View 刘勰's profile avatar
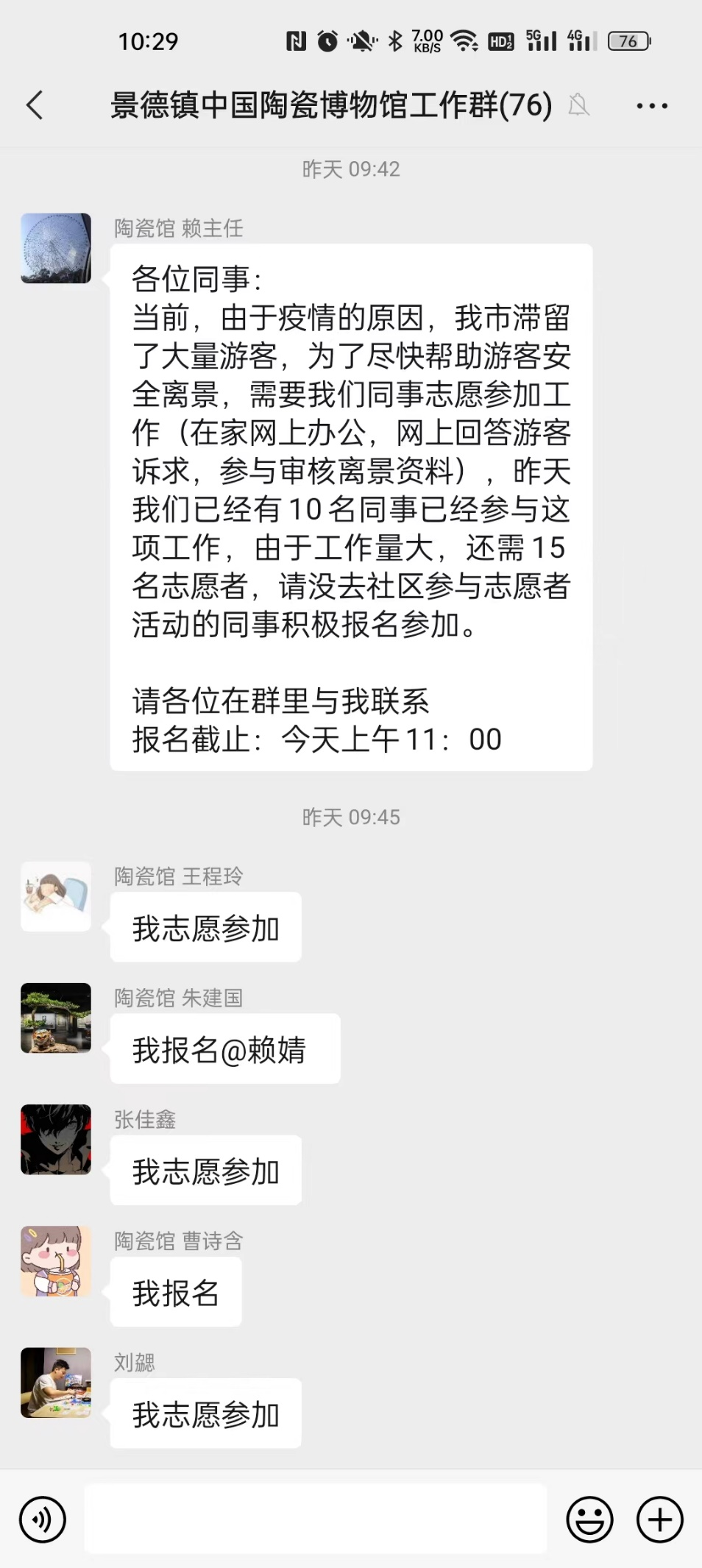This screenshot has height=1568, width=702. 56,1383
